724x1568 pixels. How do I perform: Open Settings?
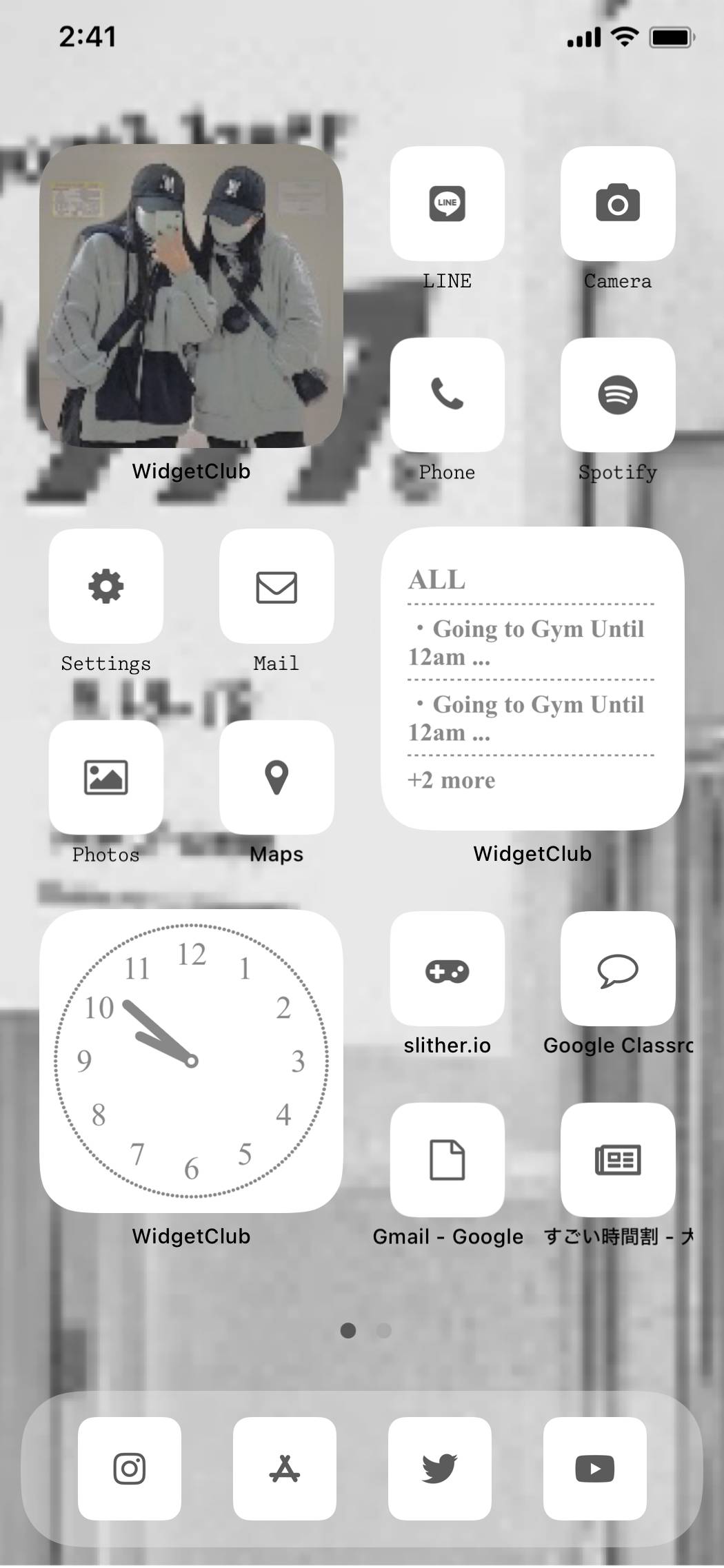tap(106, 586)
